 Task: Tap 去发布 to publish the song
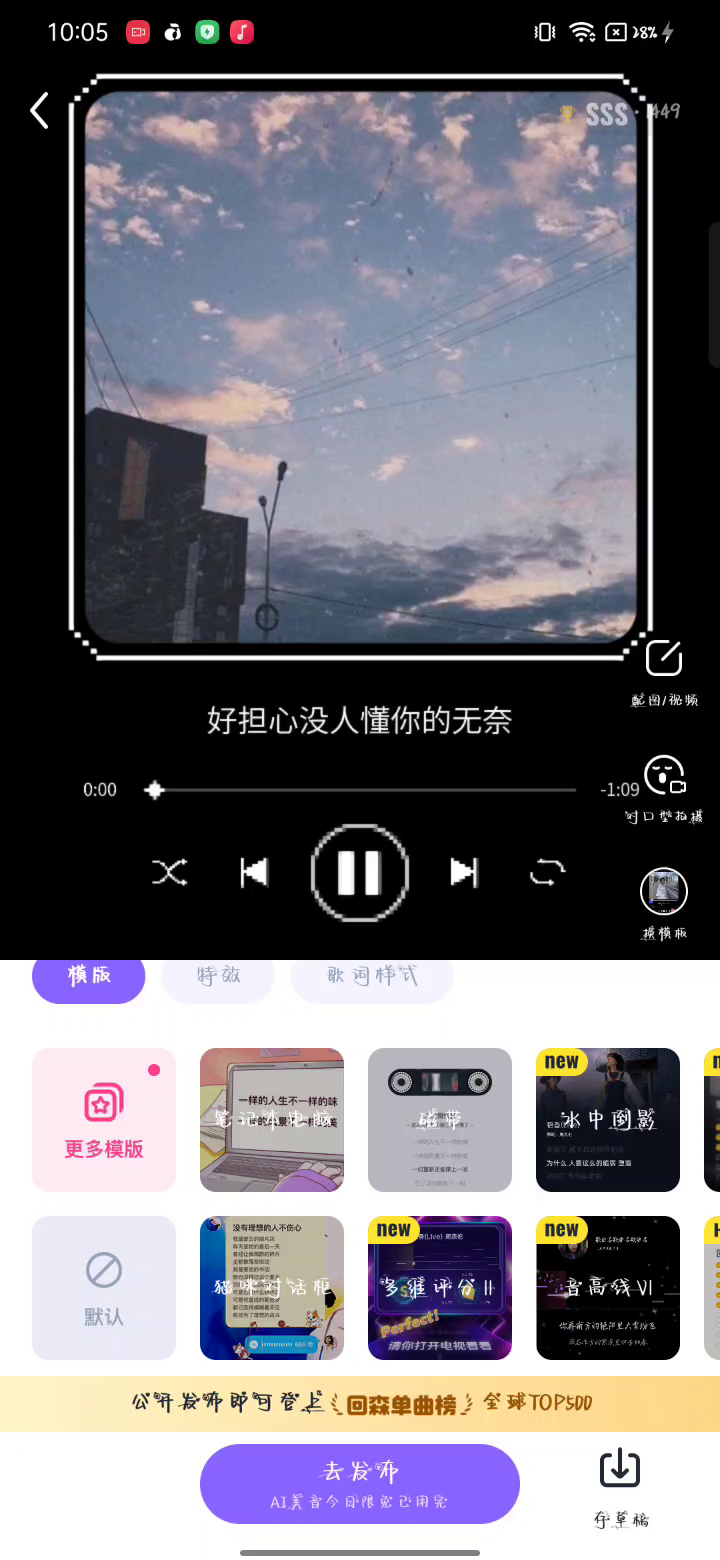(360, 1483)
